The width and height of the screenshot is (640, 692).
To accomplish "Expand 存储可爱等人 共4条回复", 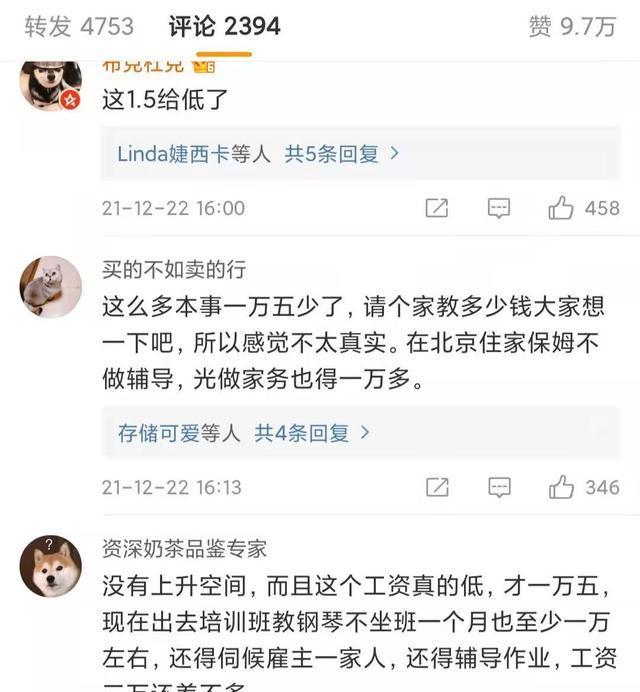I will 244,433.
